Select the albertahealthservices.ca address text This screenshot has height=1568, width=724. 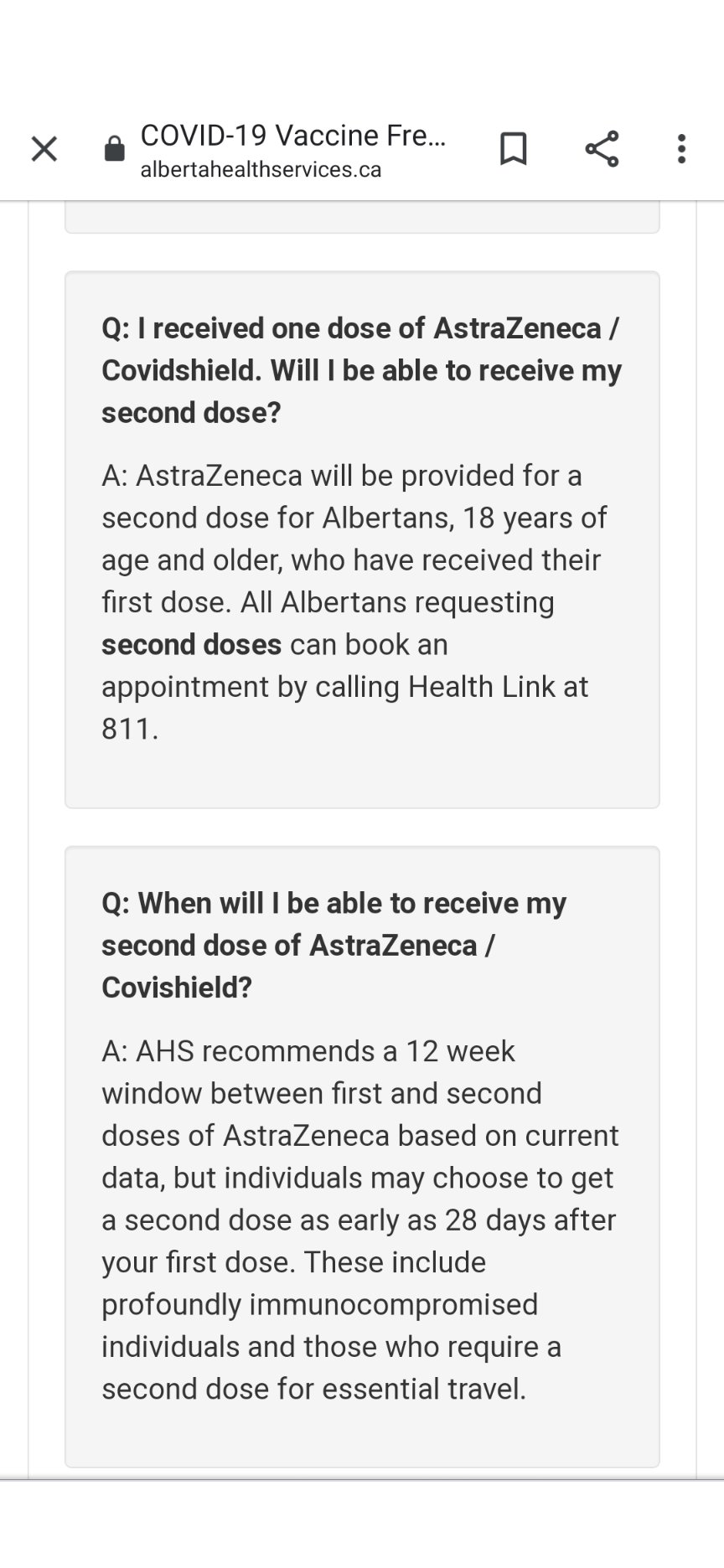point(260,170)
